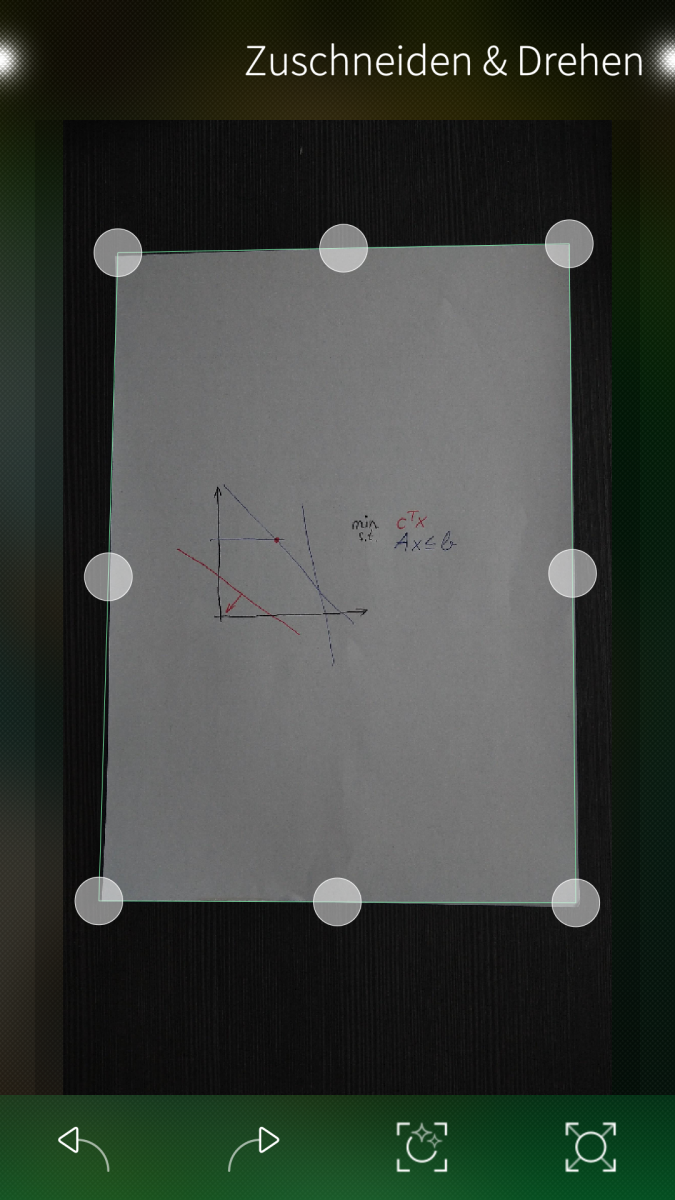Rotate the image to the left
The width and height of the screenshot is (675, 1200).
[x=84, y=1146]
